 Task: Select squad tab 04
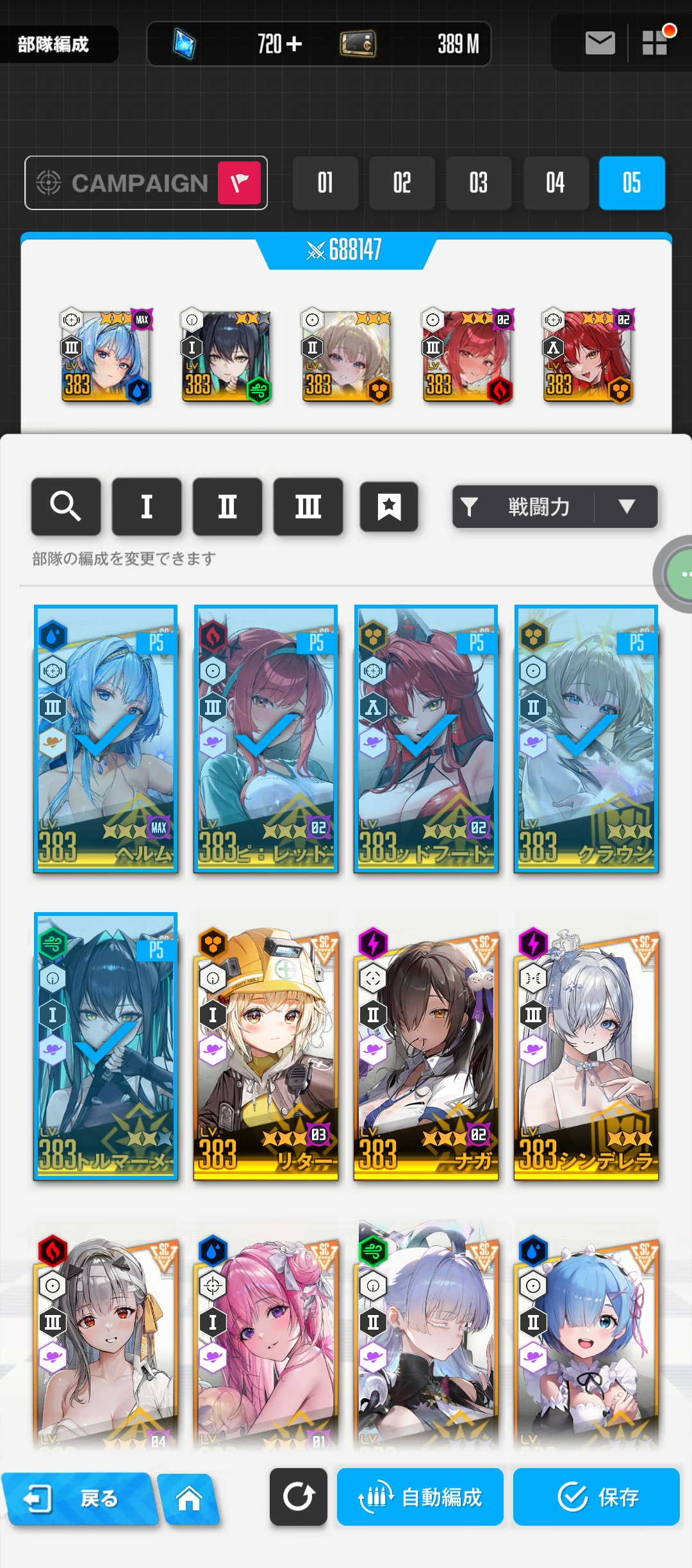[555, 183]
